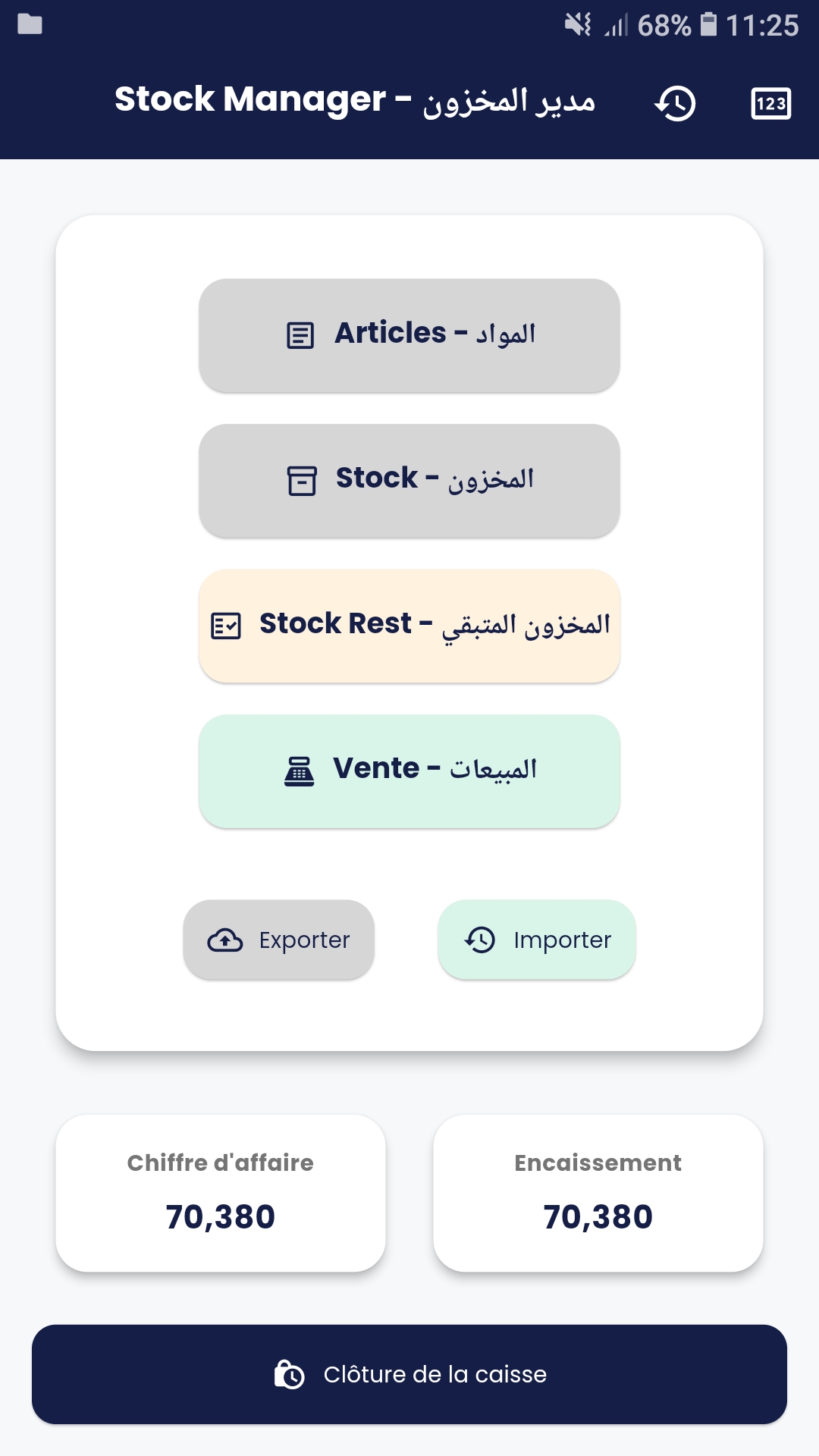Open the Stock - المخزون section

pos(409,480)
